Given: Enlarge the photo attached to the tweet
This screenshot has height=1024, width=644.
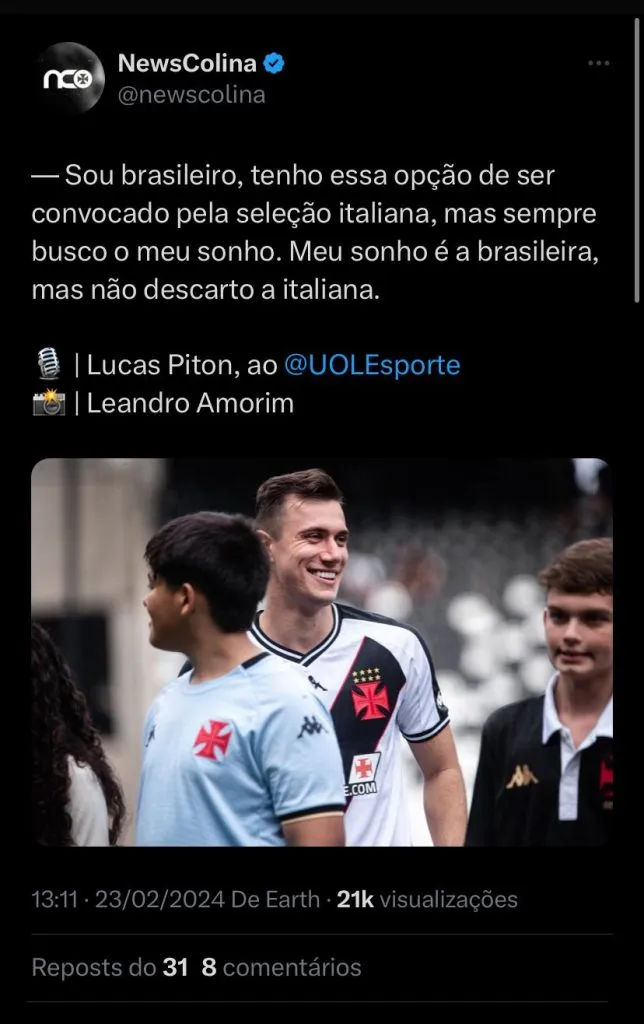Looking at the screenshot, I should coord(321,651).
